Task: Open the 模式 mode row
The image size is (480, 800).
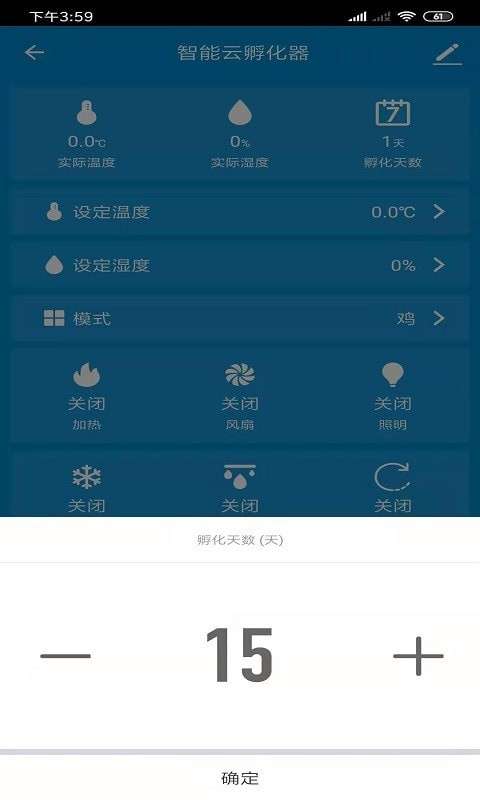Action: tap(240, 318)
